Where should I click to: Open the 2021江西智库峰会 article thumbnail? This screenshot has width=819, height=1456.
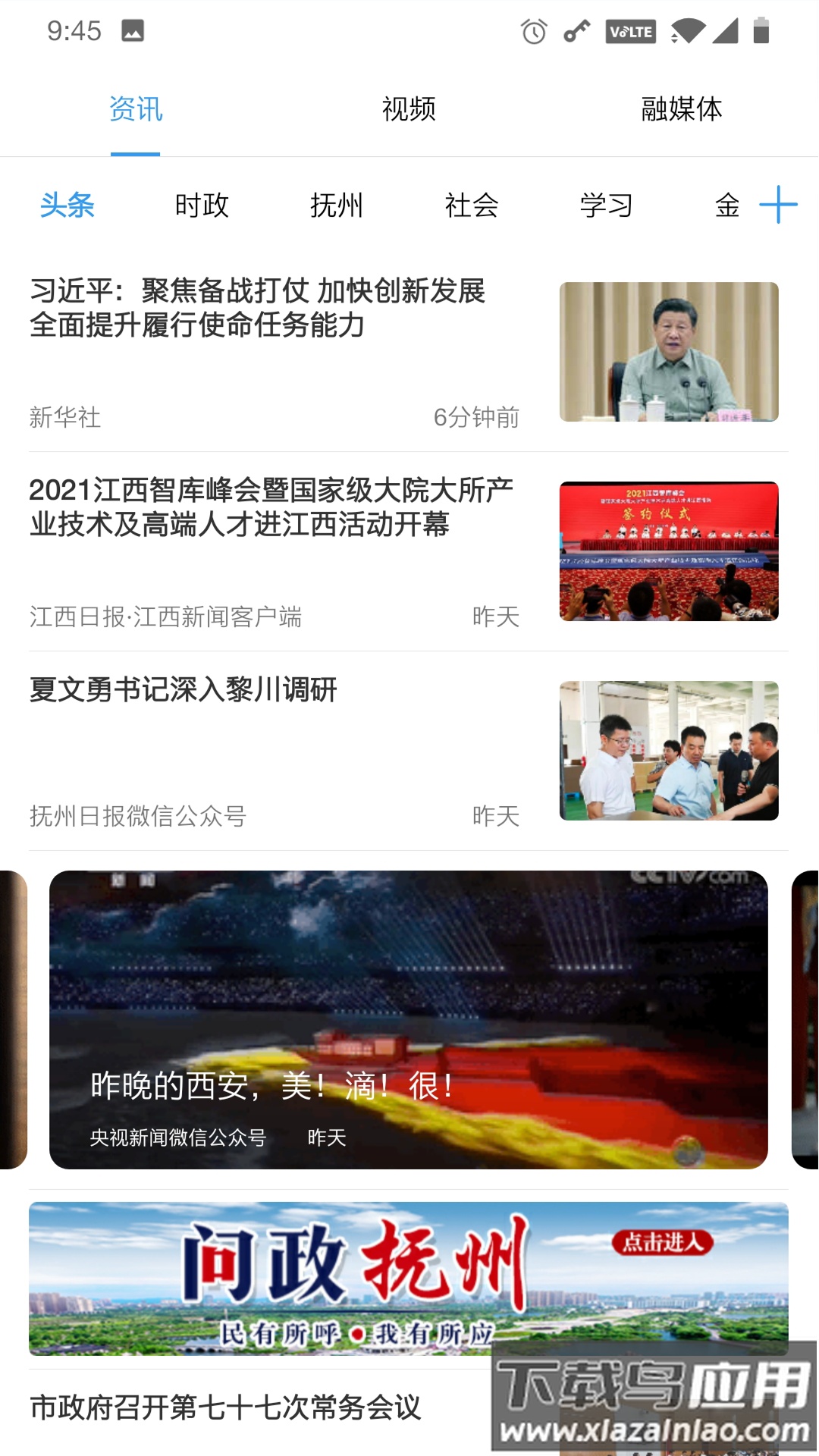point(669,550)
